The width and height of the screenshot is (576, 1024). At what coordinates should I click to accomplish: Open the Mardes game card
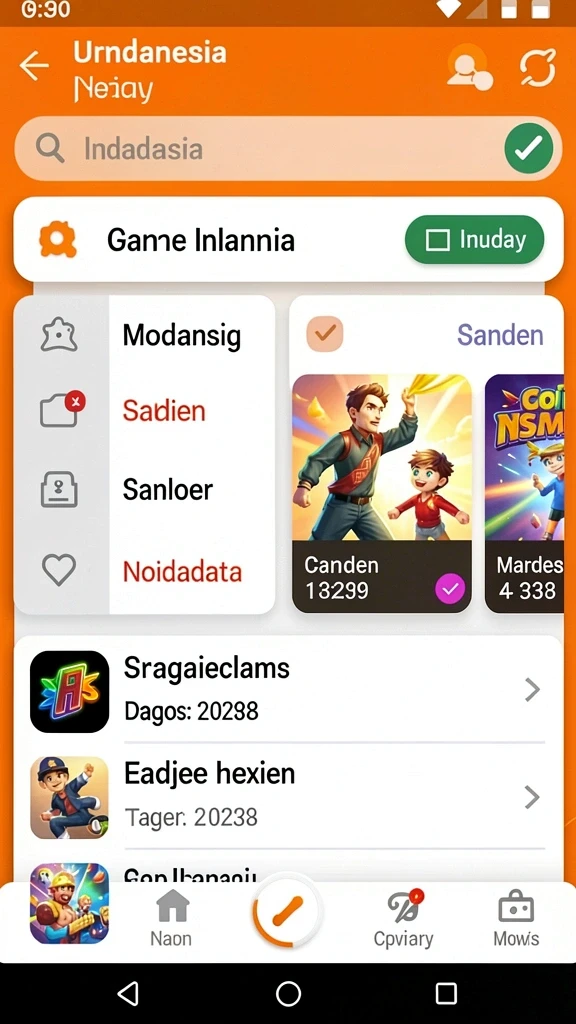pos(524,493)
